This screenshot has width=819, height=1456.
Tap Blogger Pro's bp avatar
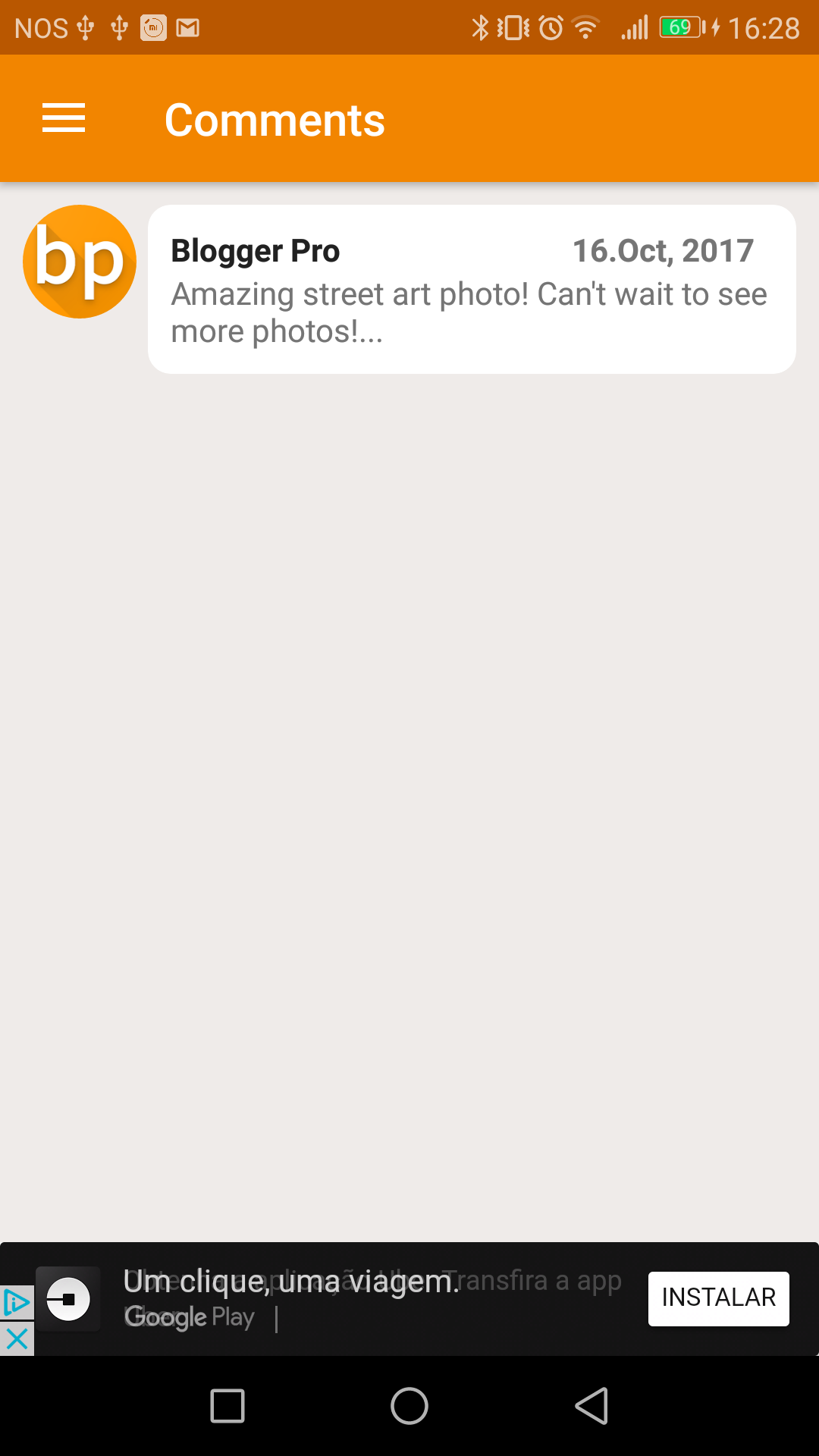tap(80, 262)
